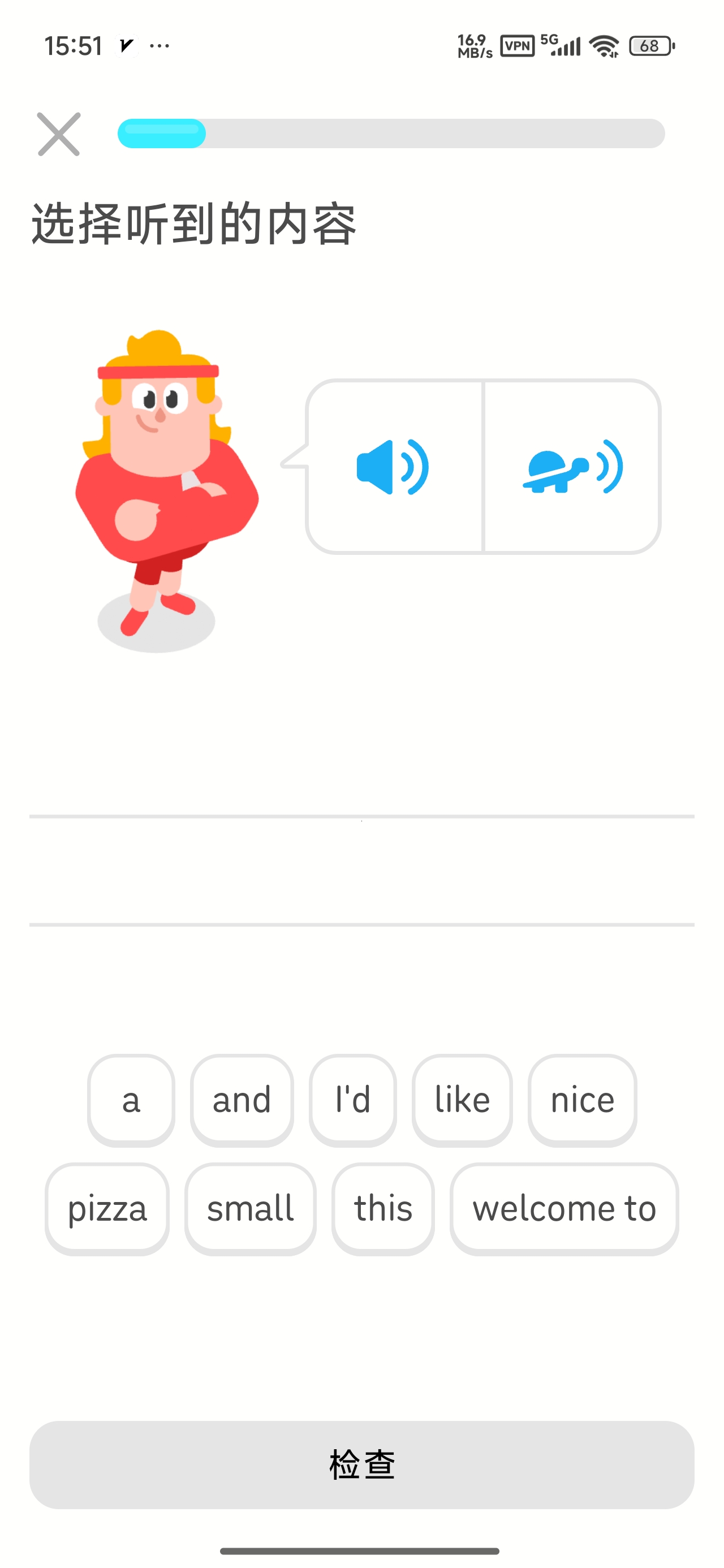Play the slow turtle audio
This screenshot has height=1568, width=724.
coord(572,467)
